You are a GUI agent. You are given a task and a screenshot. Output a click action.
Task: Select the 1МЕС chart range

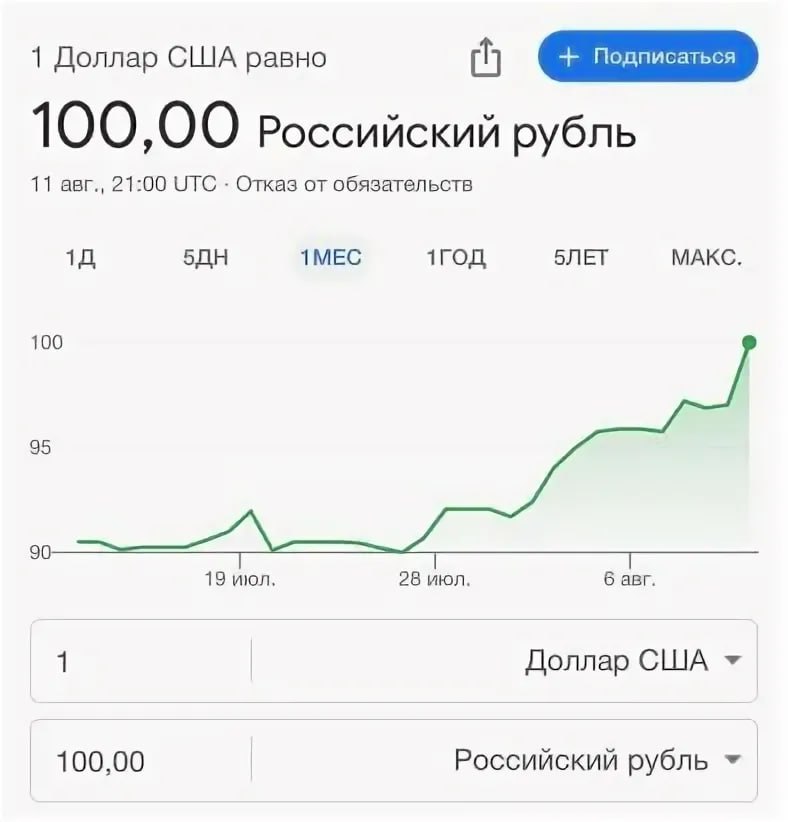330,258
